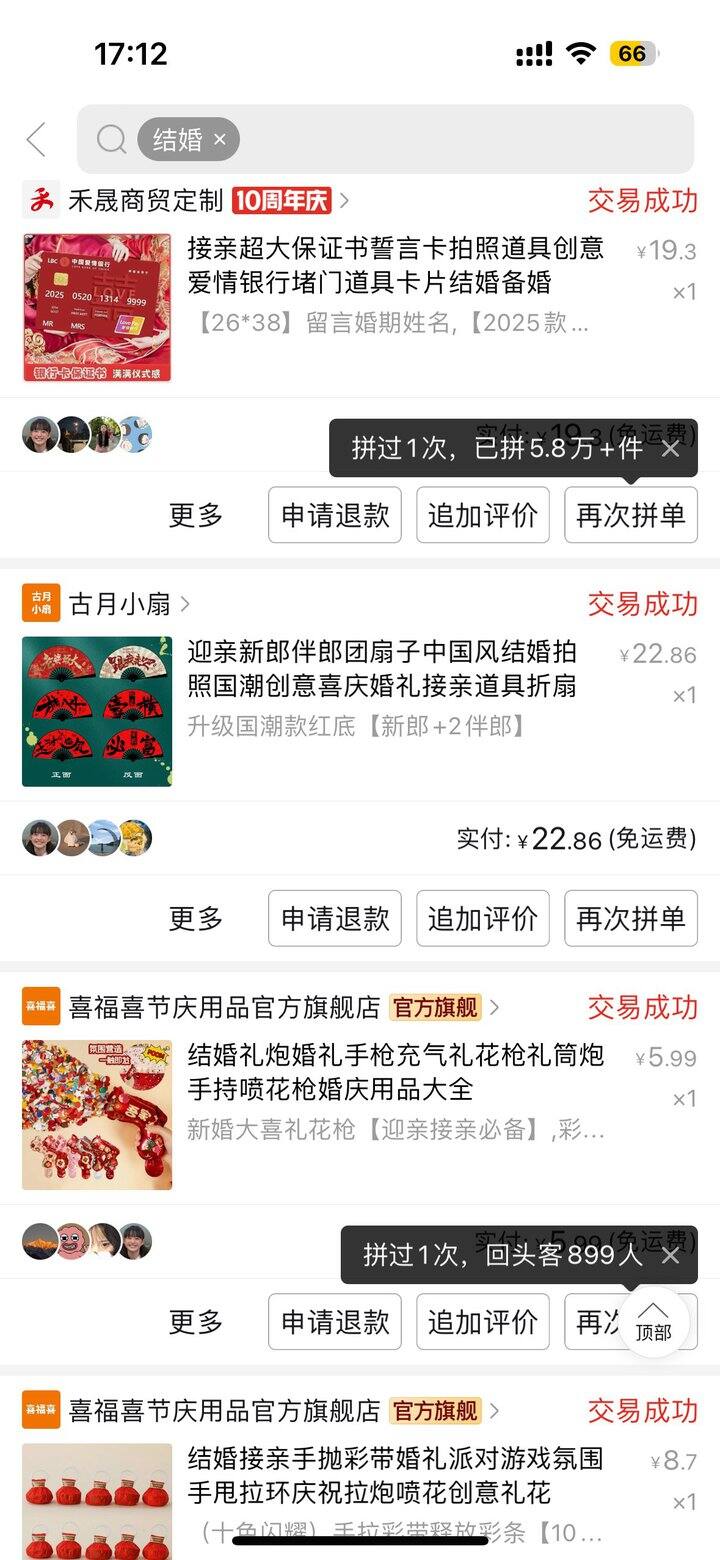Dismiss the 已拼5.8万+件 tooltip
720x1560 pixels.
point(670,448)
